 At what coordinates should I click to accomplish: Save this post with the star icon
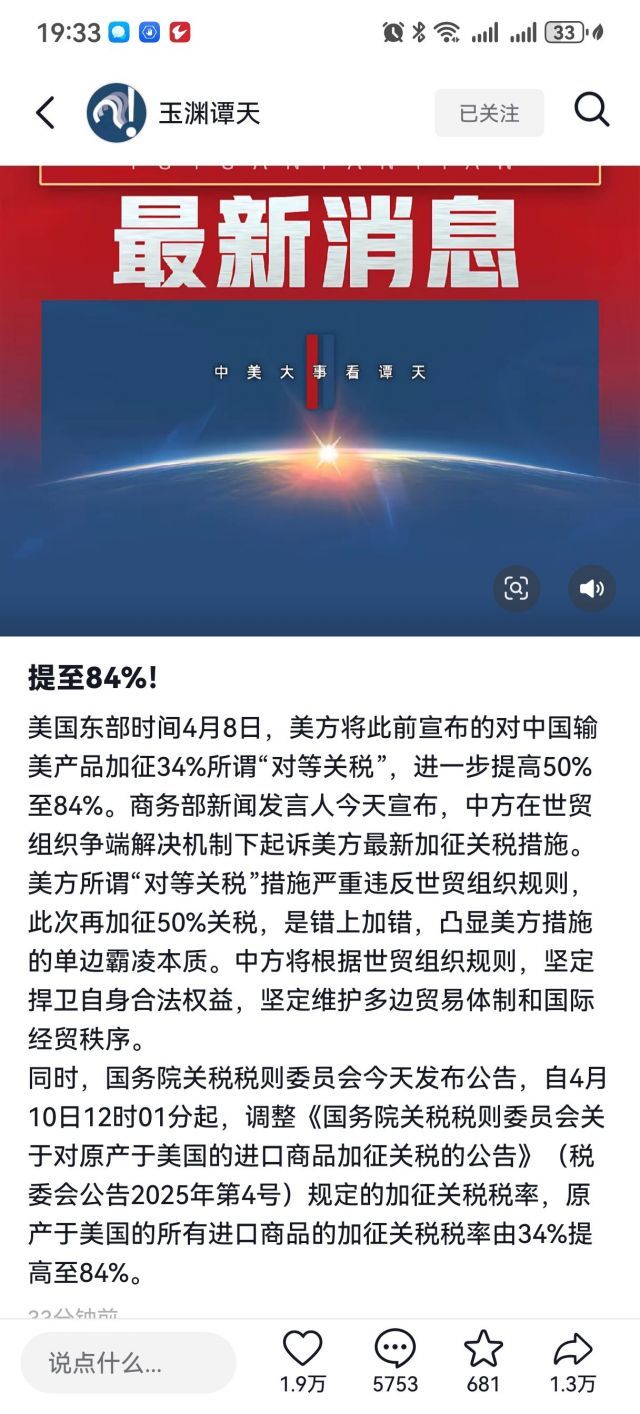[x=483, y=1350]
